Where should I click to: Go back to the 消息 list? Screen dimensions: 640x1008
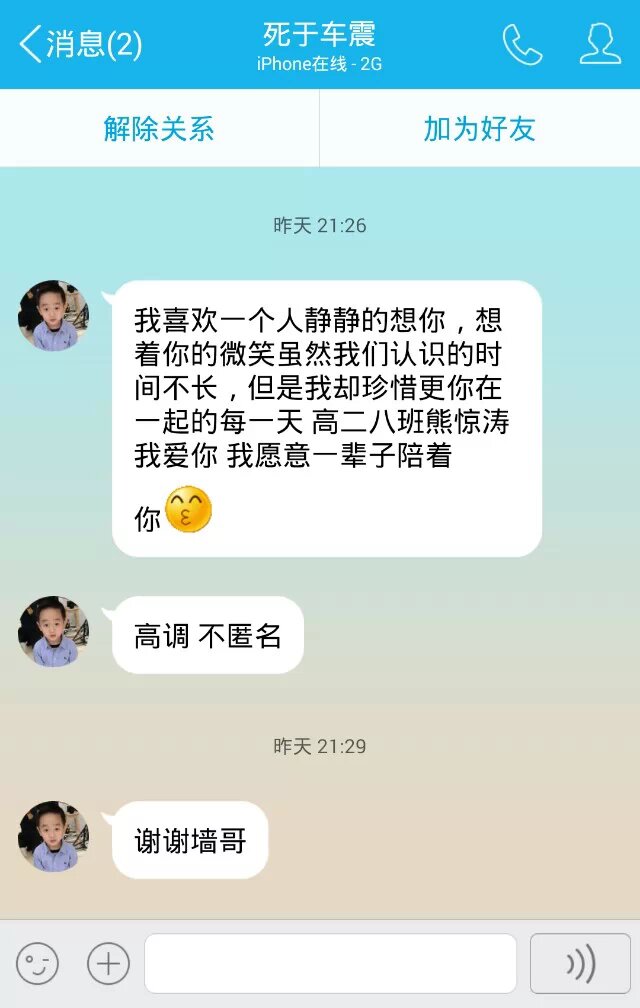[x=80, y=45]
